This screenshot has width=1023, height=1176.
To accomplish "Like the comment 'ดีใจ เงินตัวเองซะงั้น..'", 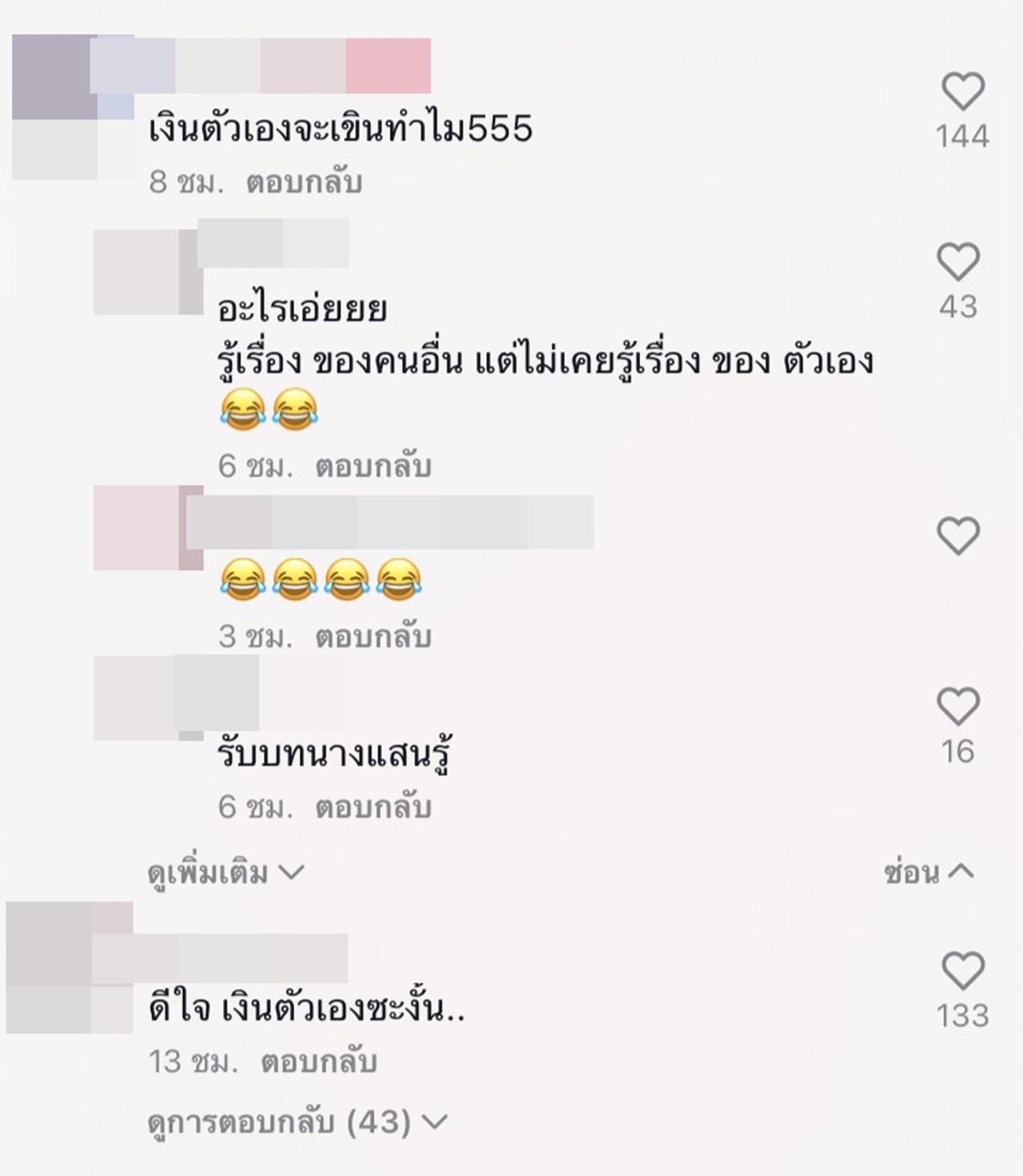I will (x=962, y=971).
